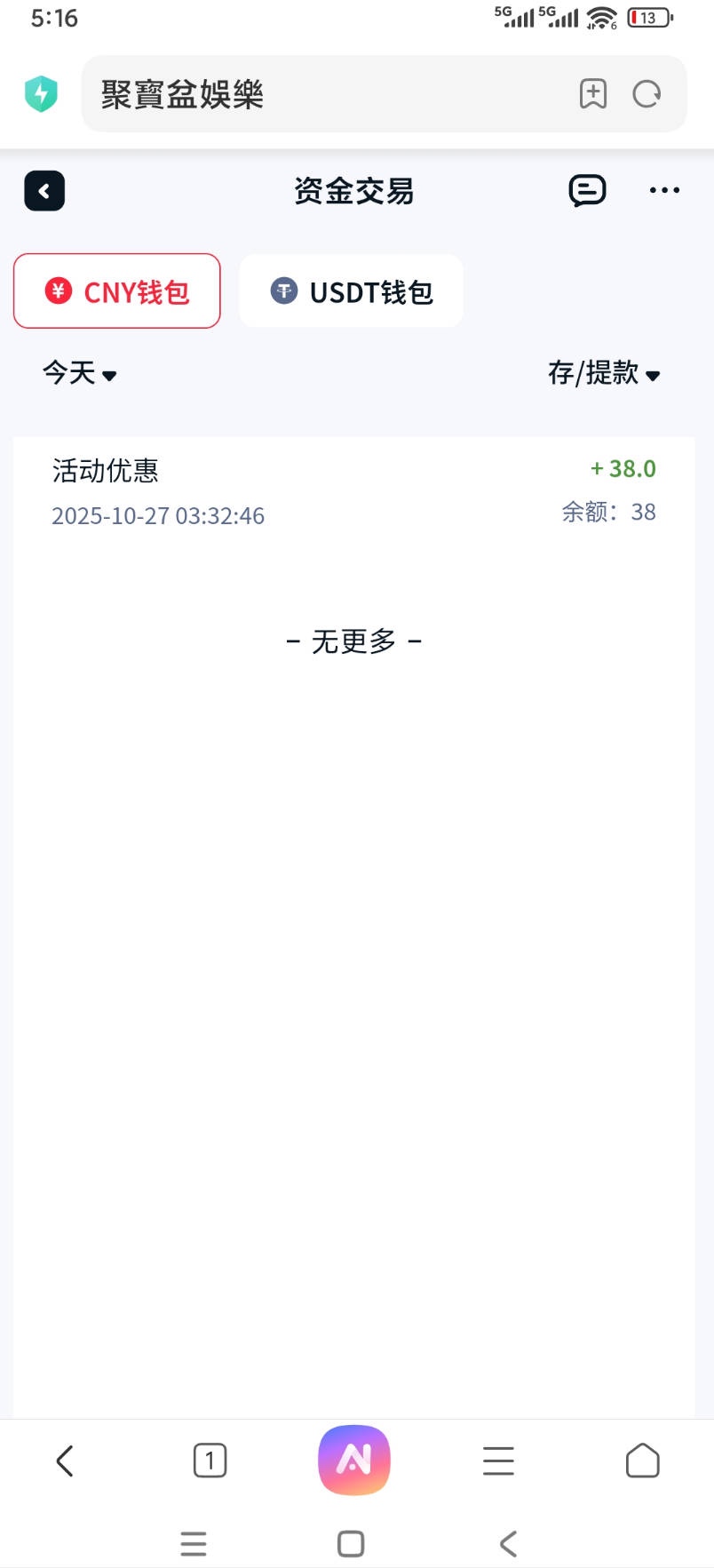Reload the current web page
This screenshot has height=1568, width=714.
click(647, 94)
